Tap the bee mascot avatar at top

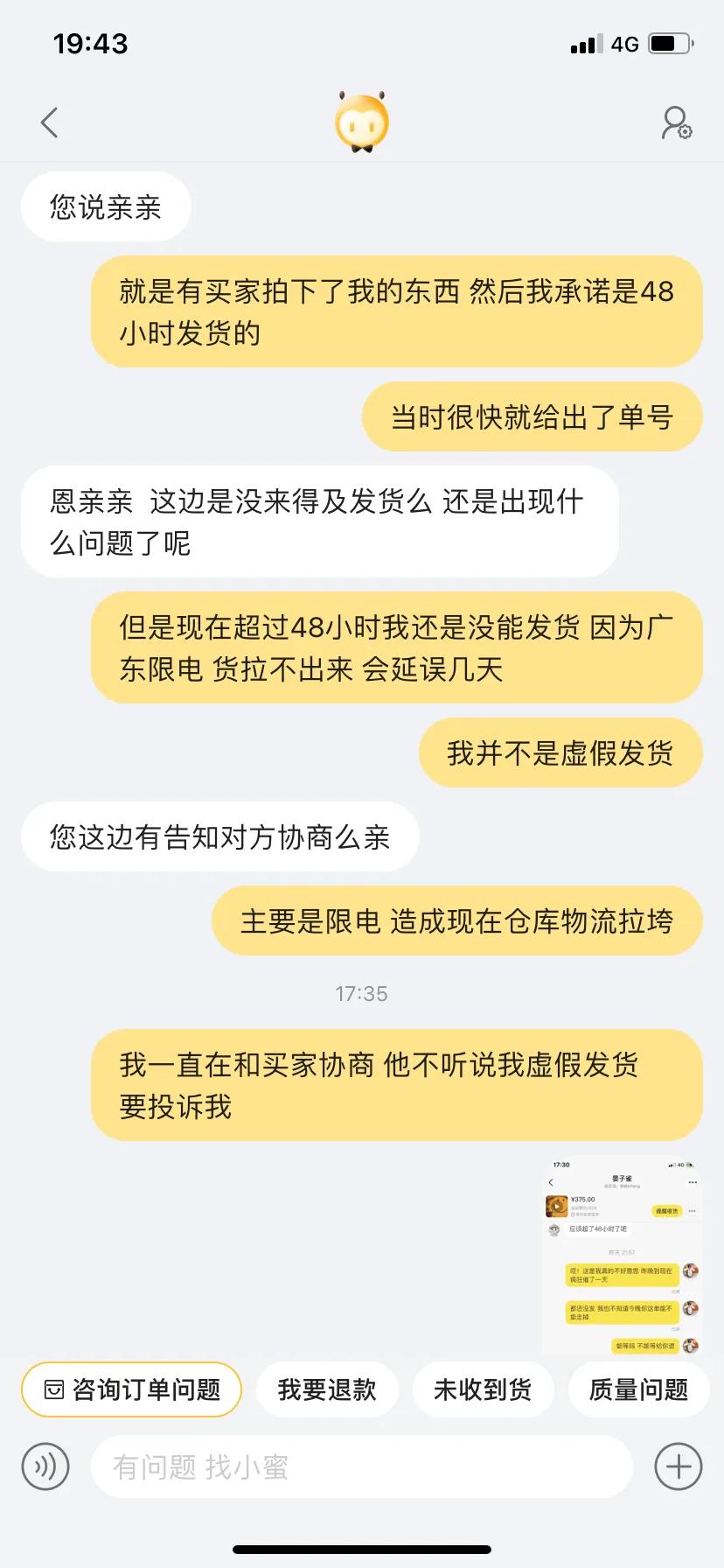click(362, 122)
